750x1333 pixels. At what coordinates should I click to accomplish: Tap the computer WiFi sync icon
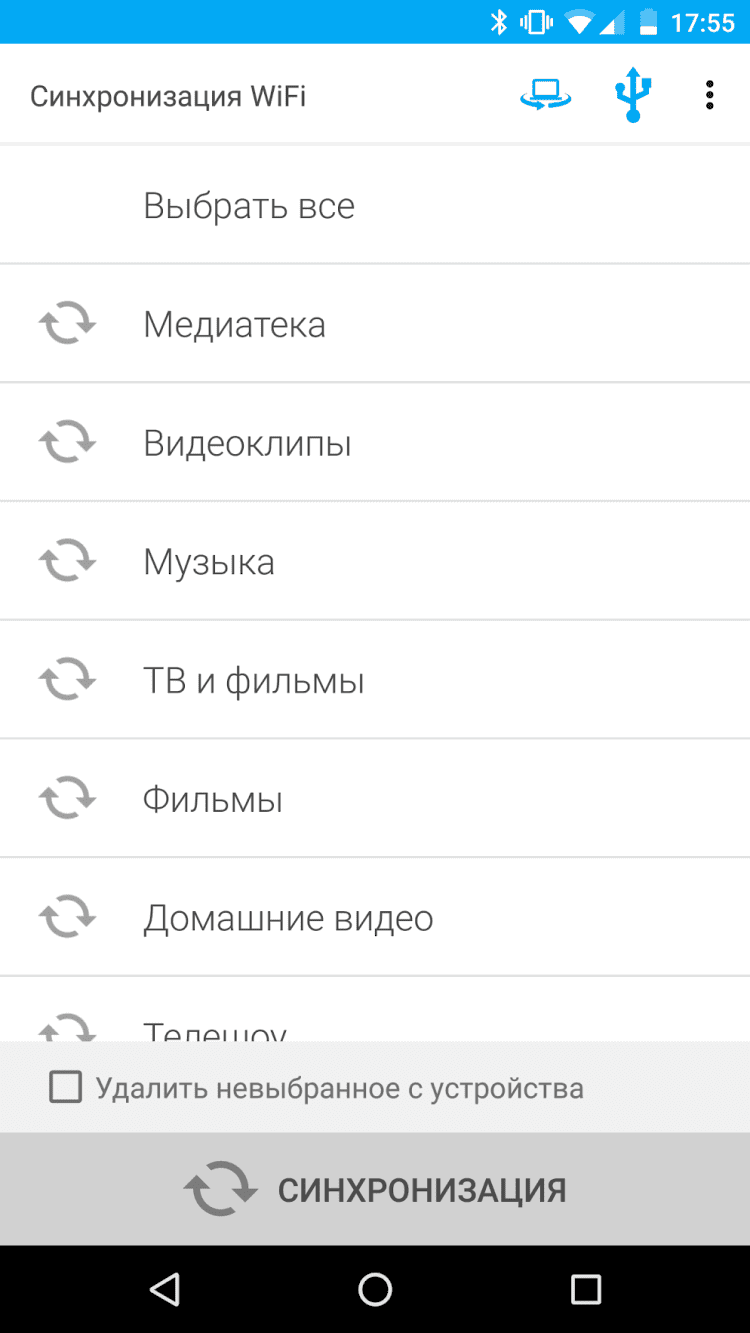click(545, 95)
